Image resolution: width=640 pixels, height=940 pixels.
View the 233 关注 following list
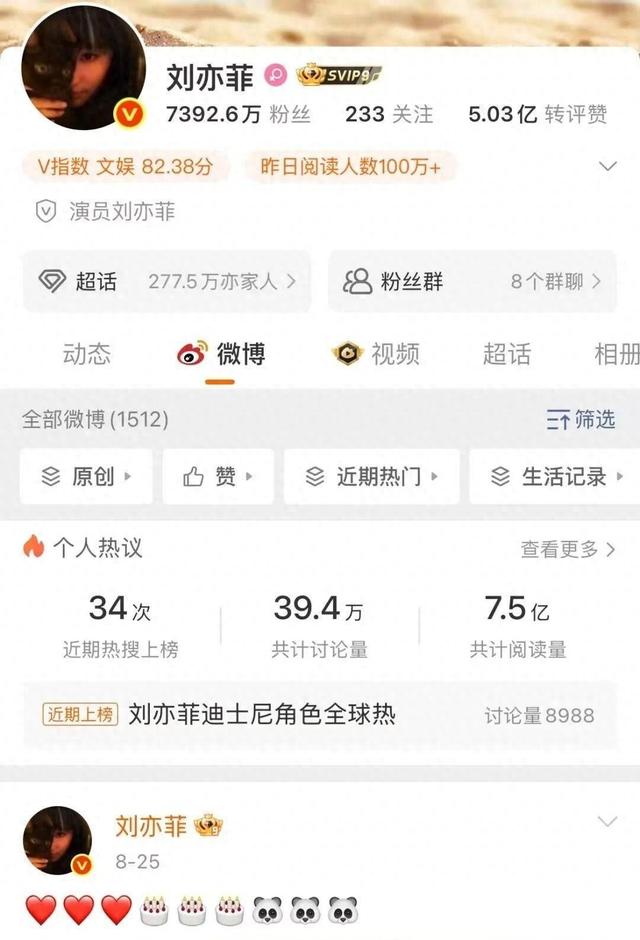click(389, 114)
